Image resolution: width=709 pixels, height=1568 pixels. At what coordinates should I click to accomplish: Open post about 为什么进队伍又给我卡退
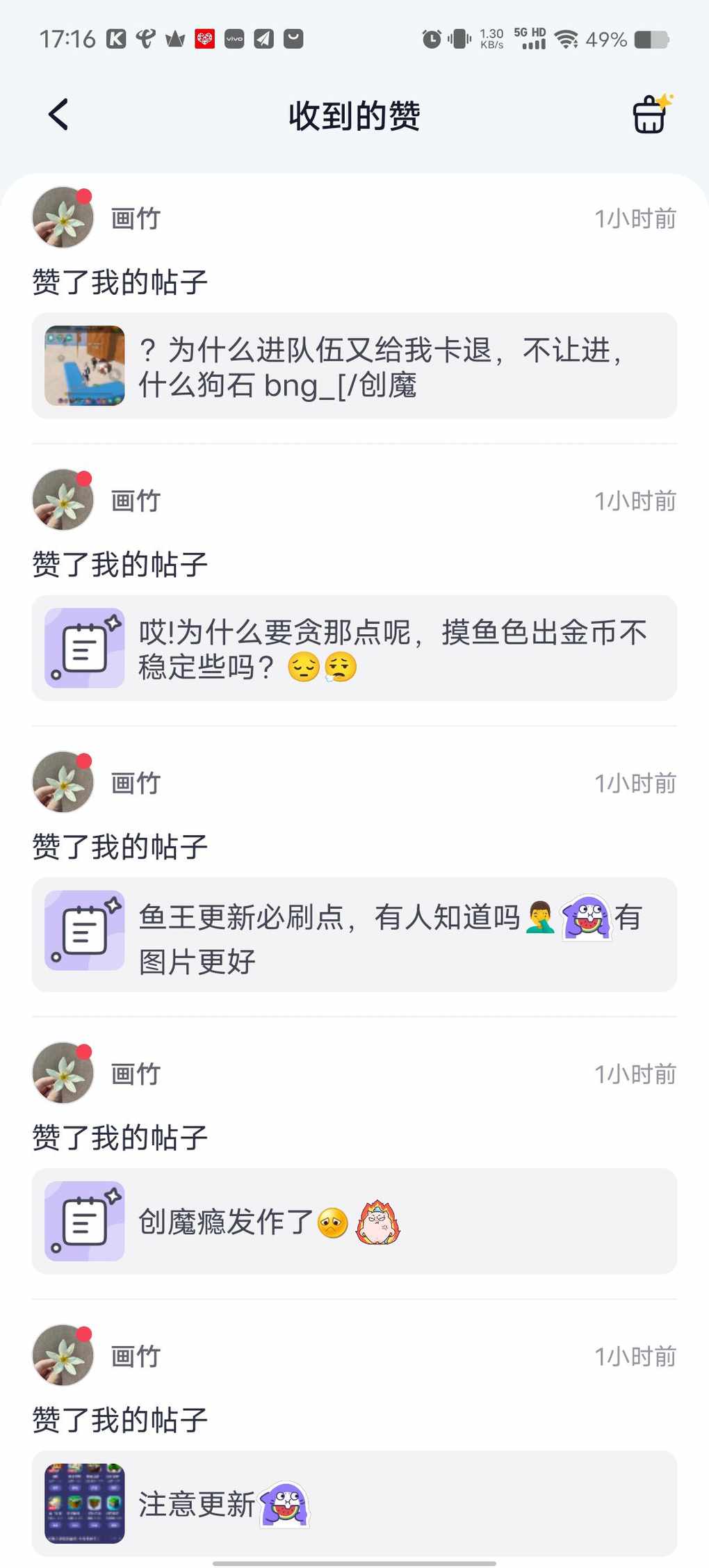click(x=354, y=366)
